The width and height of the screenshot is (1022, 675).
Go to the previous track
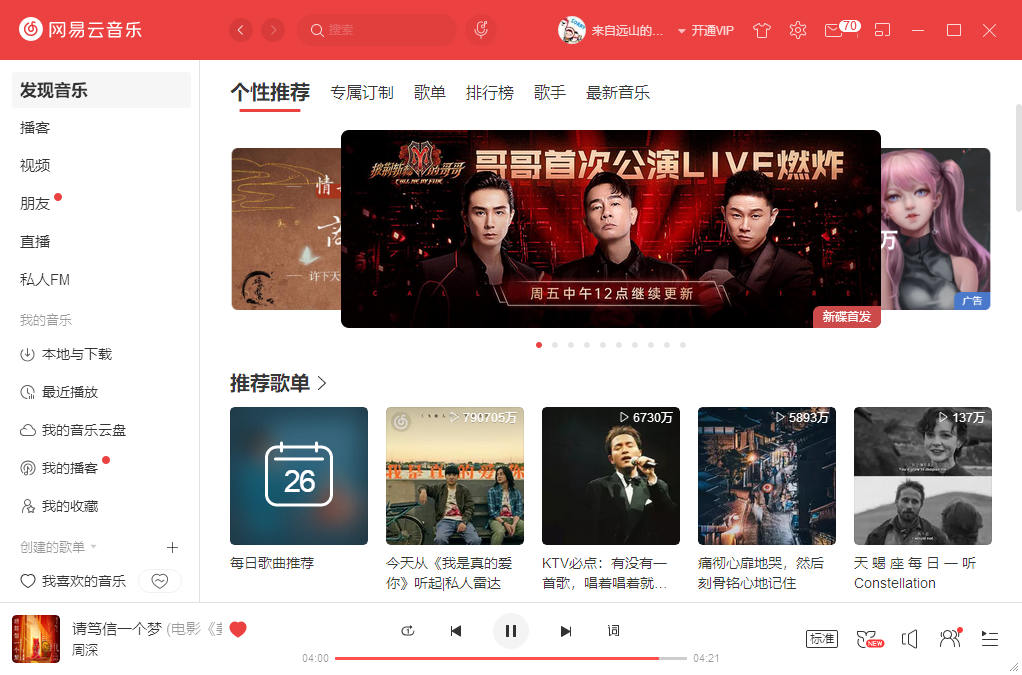point(456,631)
